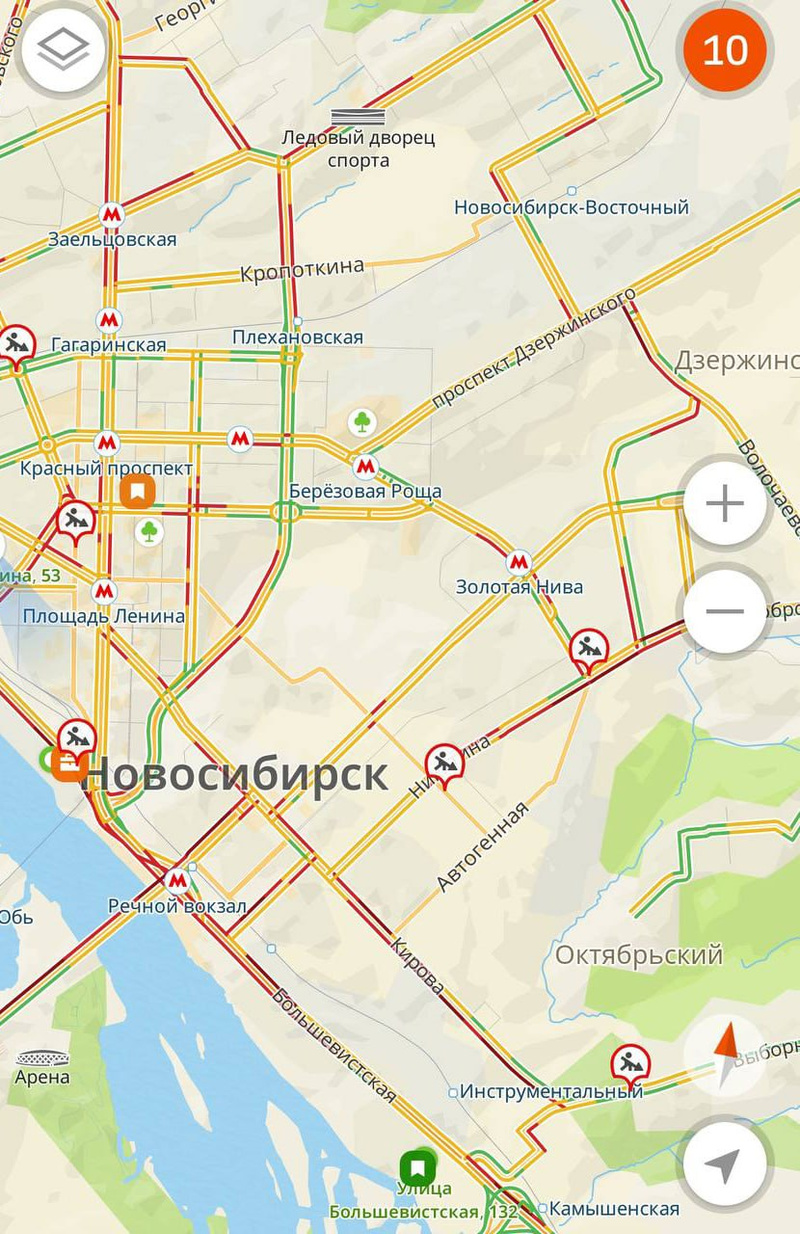
Task: View roadworks marker below Золотая Нива
Action: tap(588, 650)
